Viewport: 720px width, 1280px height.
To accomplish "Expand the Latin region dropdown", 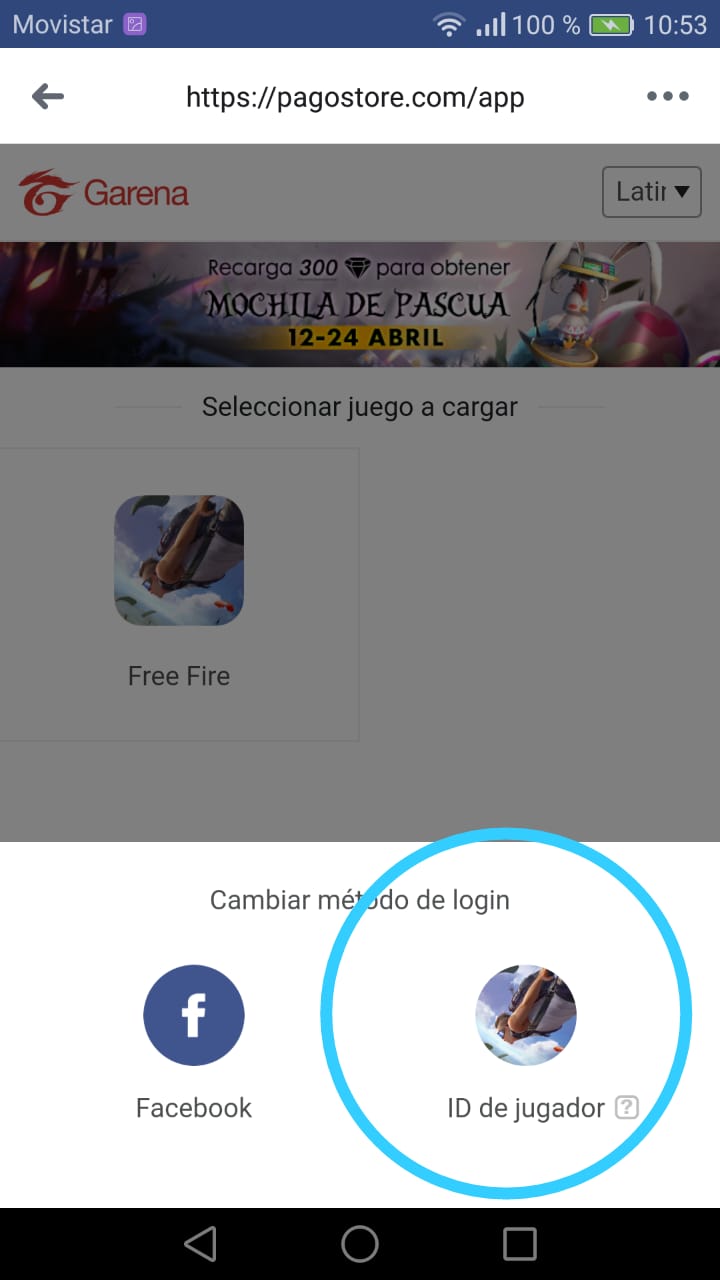I will [652, 192].
